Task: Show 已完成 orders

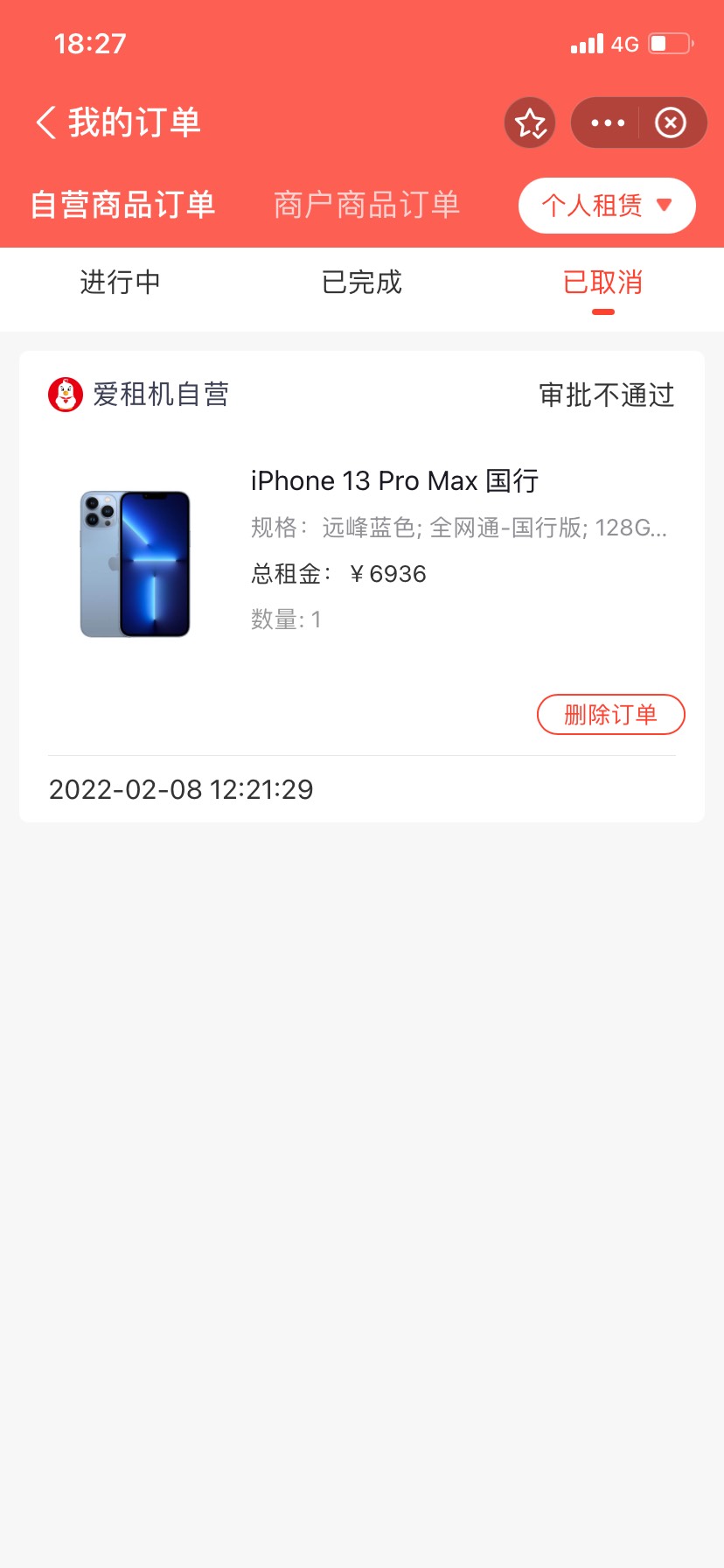Action: click(362, 283)
